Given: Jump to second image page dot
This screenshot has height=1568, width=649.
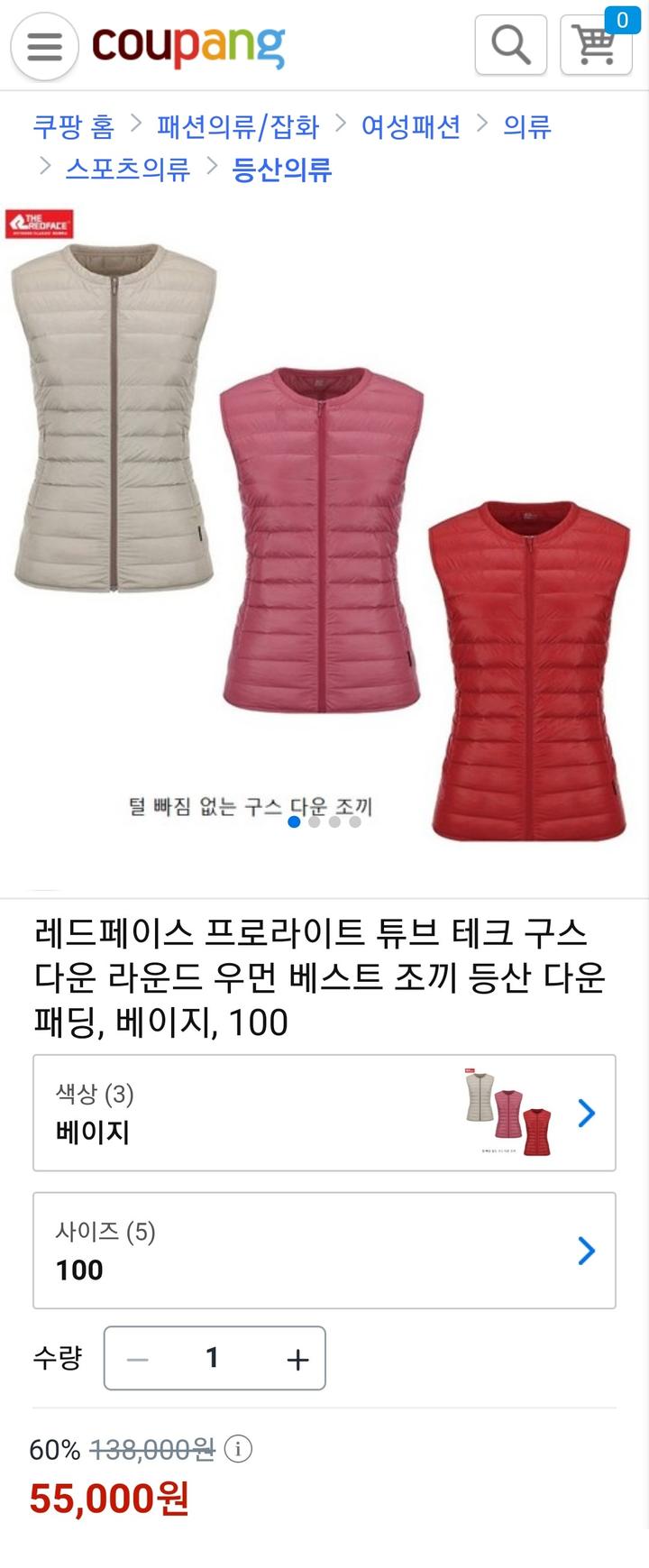Looking at the screenshot, I should click(x=314, y=821).
